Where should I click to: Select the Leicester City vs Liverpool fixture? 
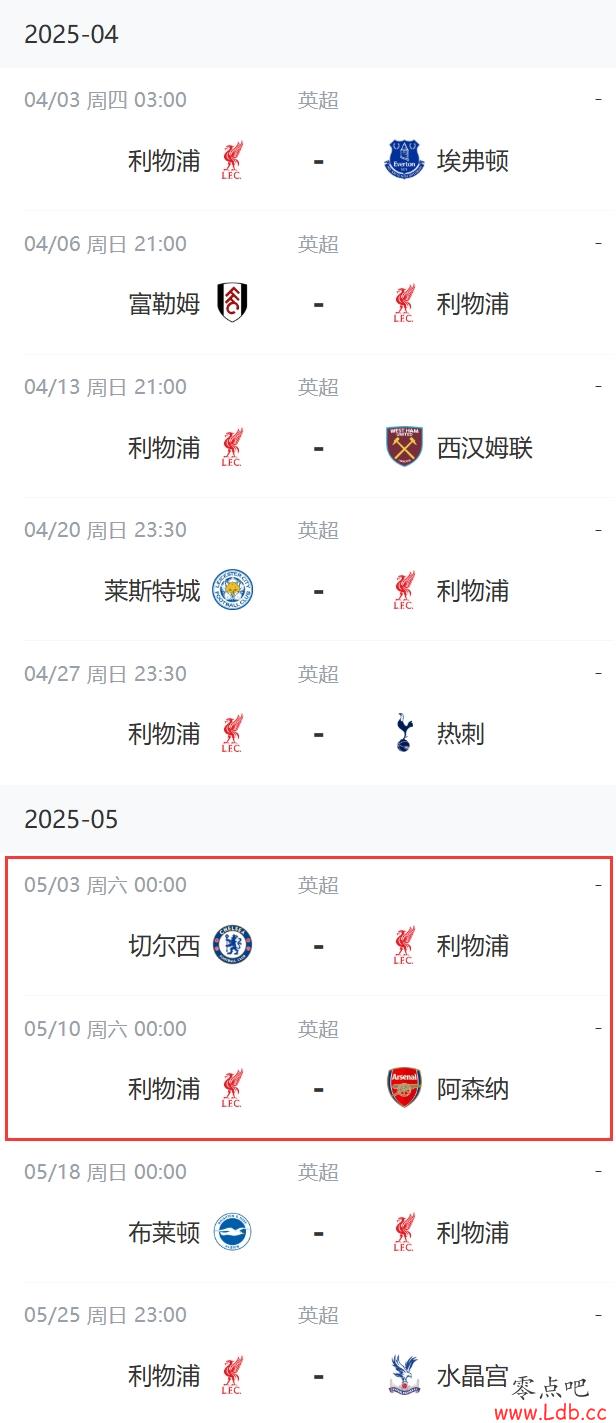(318, 590)
